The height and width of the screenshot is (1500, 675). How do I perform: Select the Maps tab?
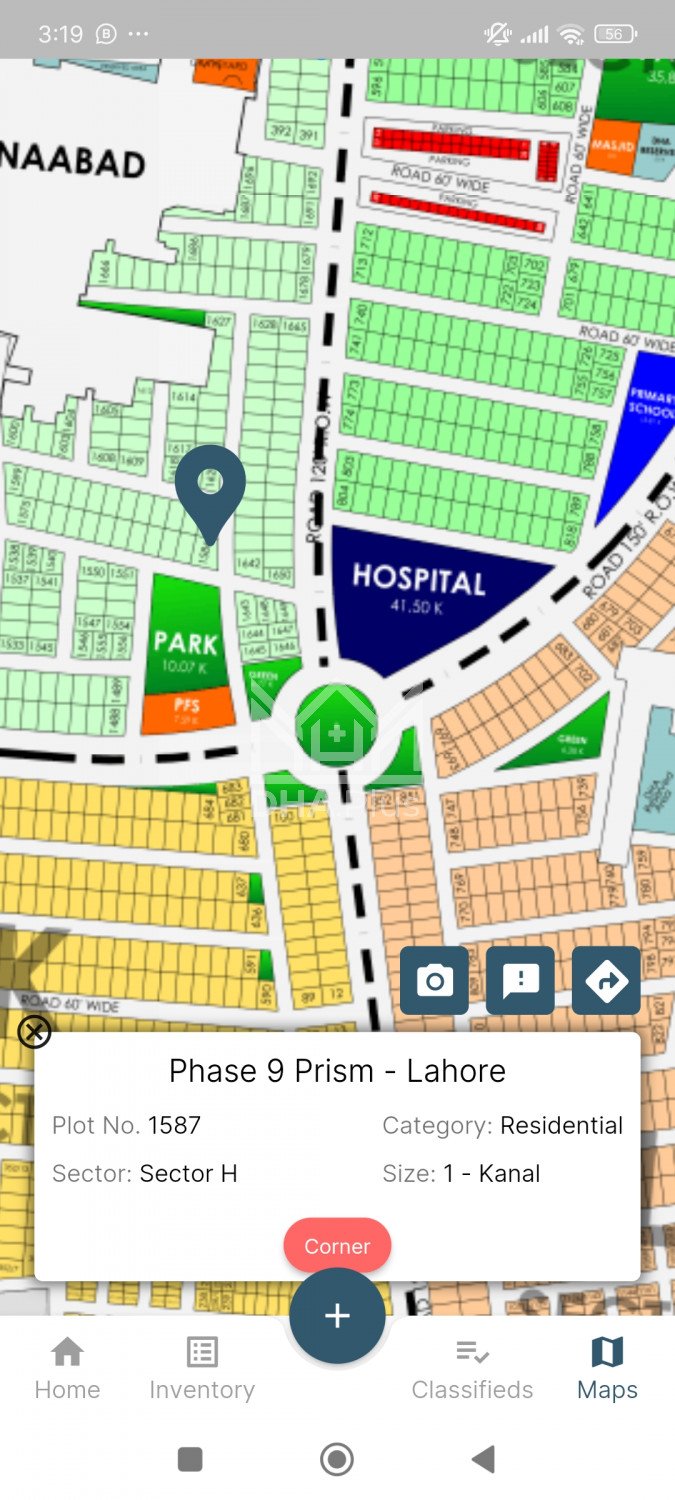click(607, 1369)
